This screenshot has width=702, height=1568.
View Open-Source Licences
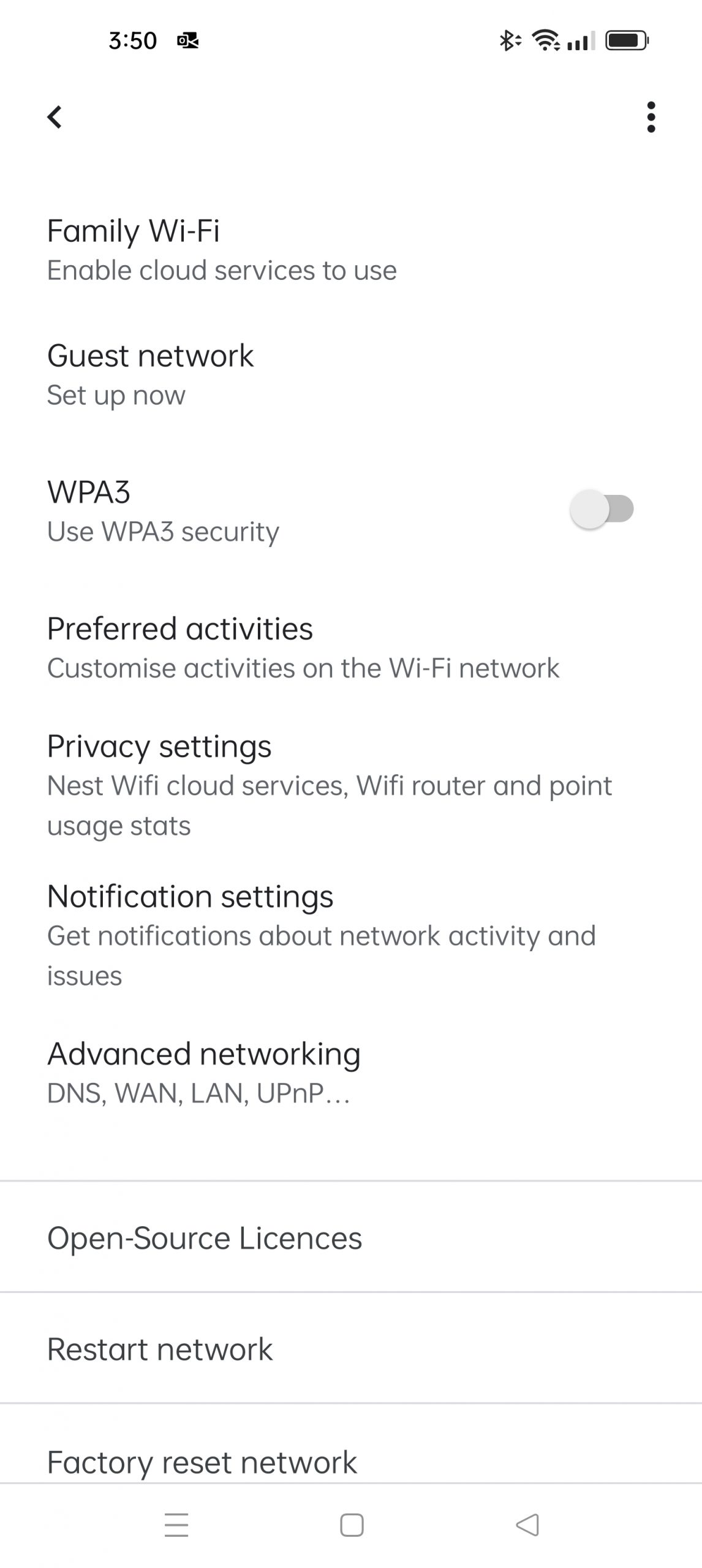pyautogui.click(x=205, y=1237)
